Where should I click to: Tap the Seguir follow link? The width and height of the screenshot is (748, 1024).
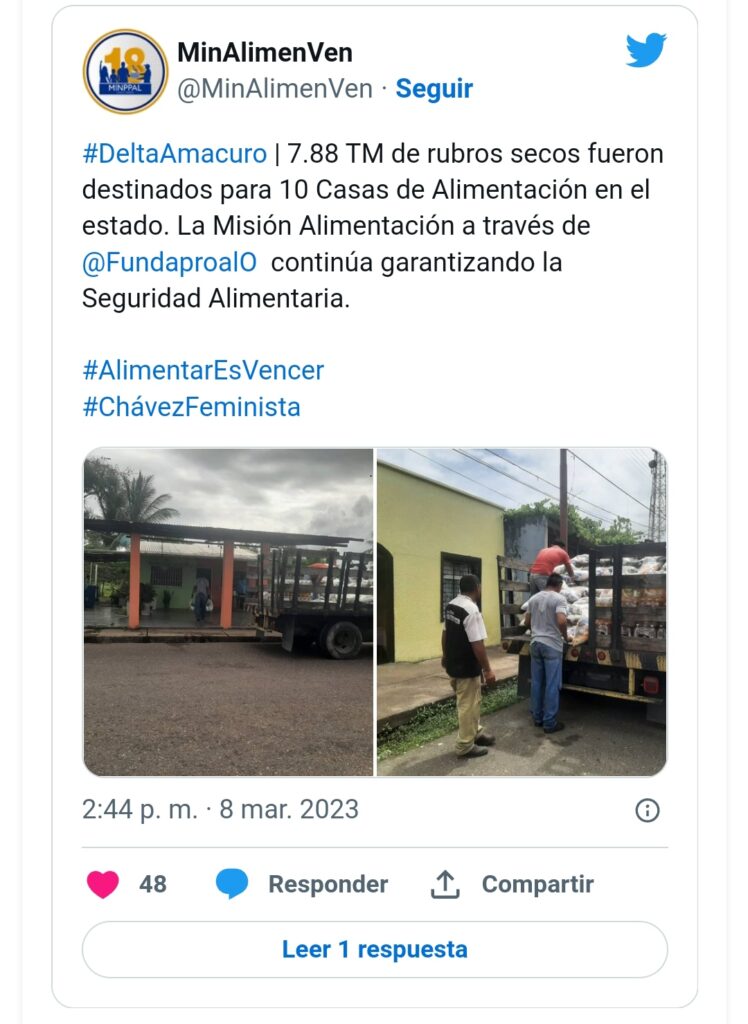coord(434,88)
